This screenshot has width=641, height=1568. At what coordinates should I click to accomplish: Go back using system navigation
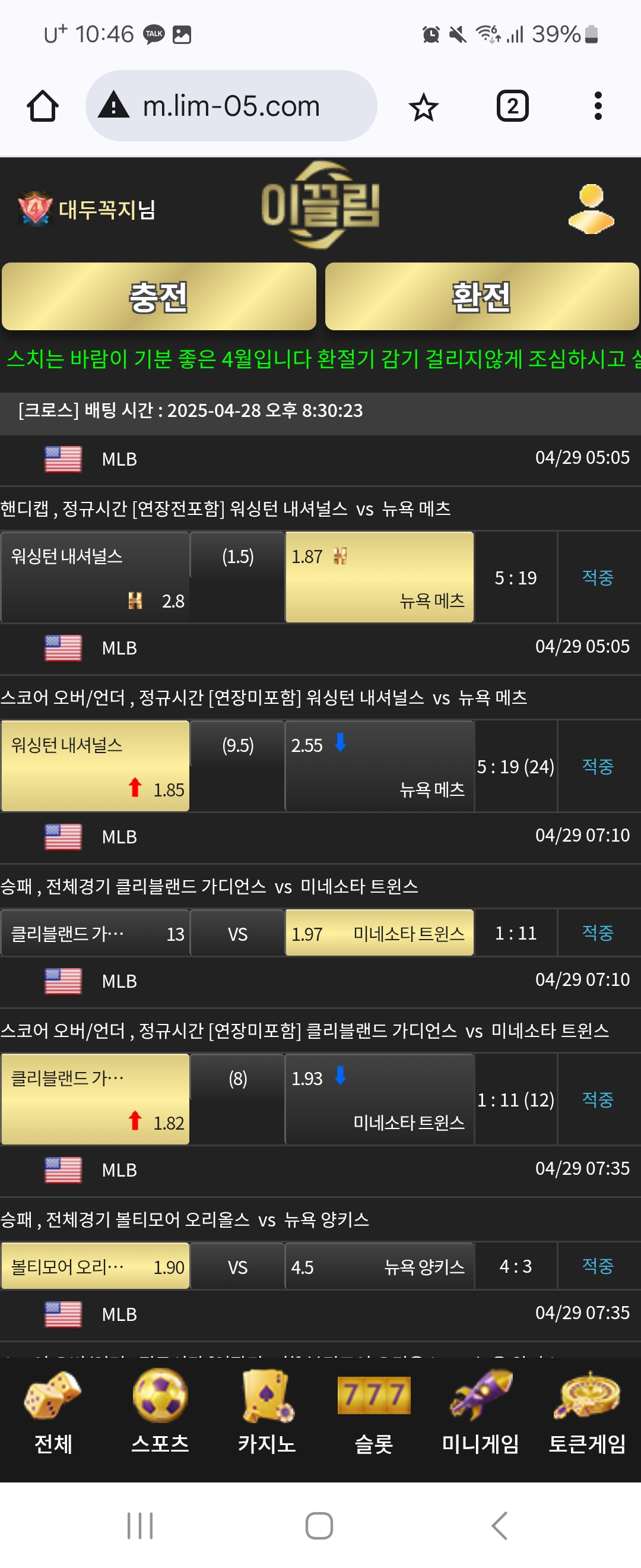[499, 1525]
